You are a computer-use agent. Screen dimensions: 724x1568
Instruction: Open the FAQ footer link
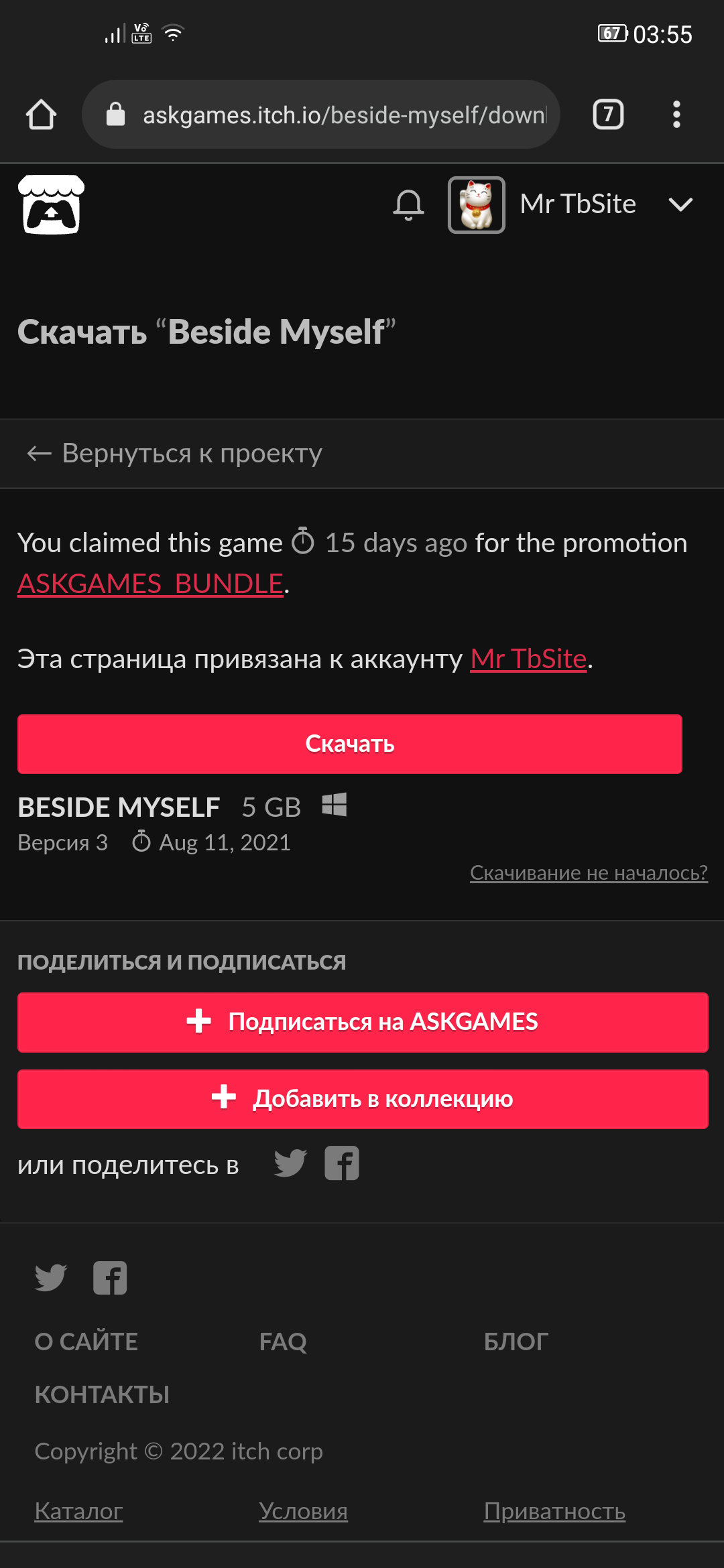tap(283, 1342)
